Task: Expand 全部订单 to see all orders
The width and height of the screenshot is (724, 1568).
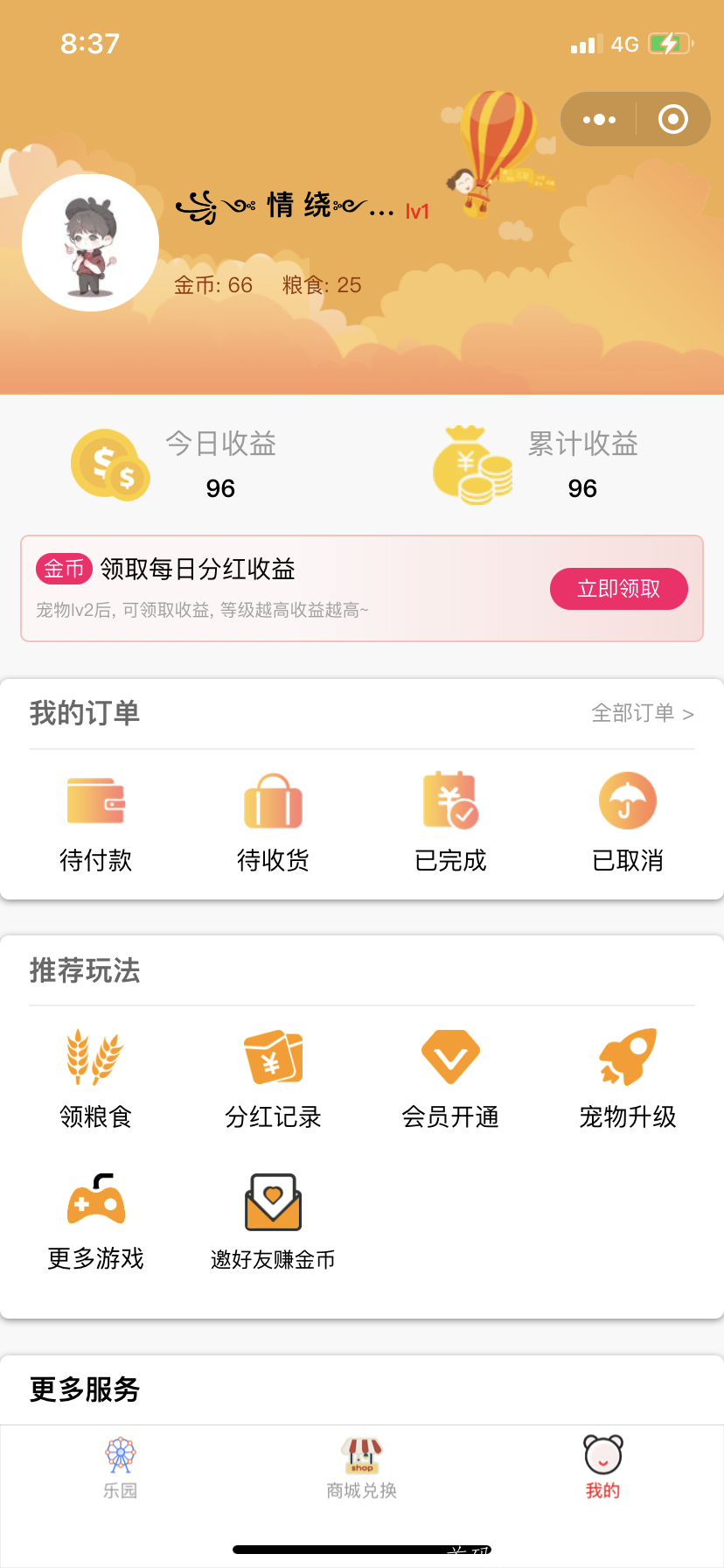Action: click(x=643, y=714)
